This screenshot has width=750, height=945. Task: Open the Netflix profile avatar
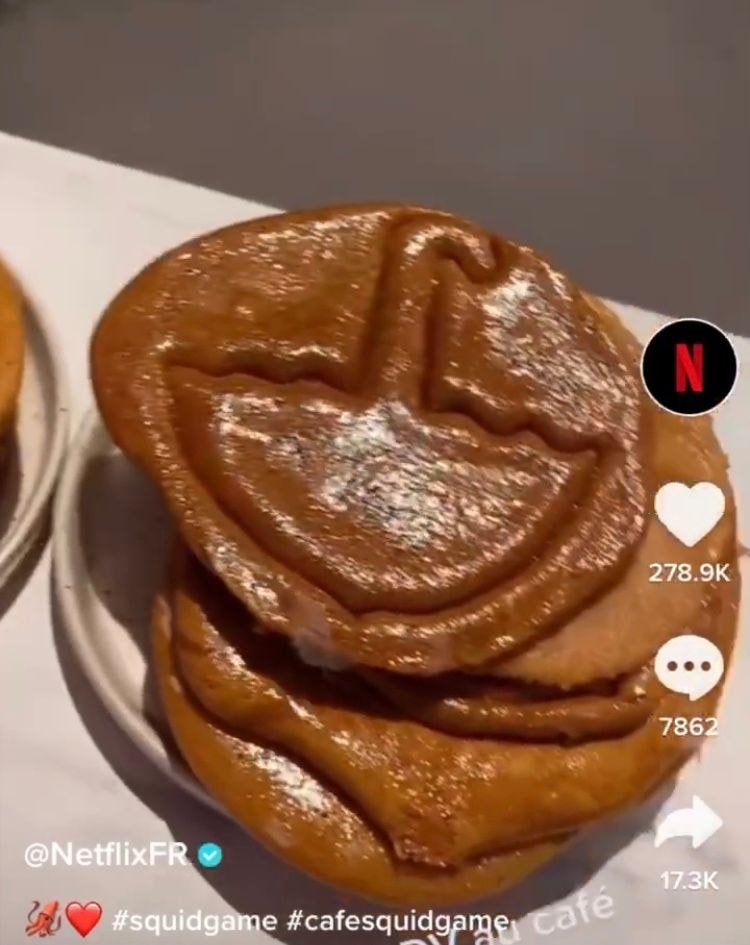pos(689,367)
